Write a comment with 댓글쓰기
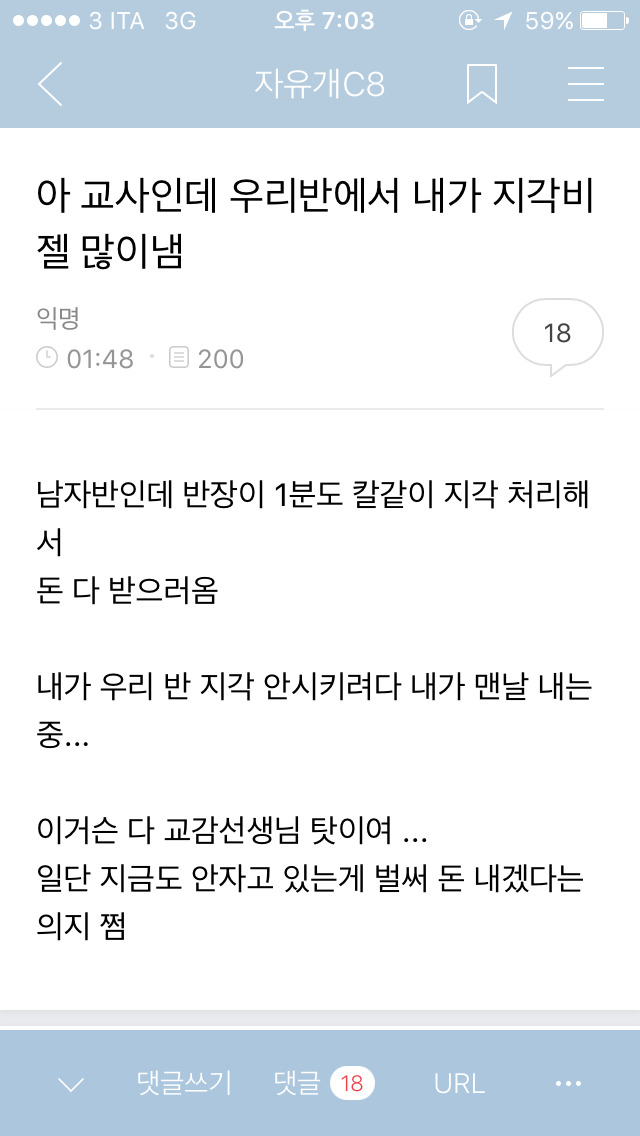Viewport: 640px width, 1136px height. 184,1083
